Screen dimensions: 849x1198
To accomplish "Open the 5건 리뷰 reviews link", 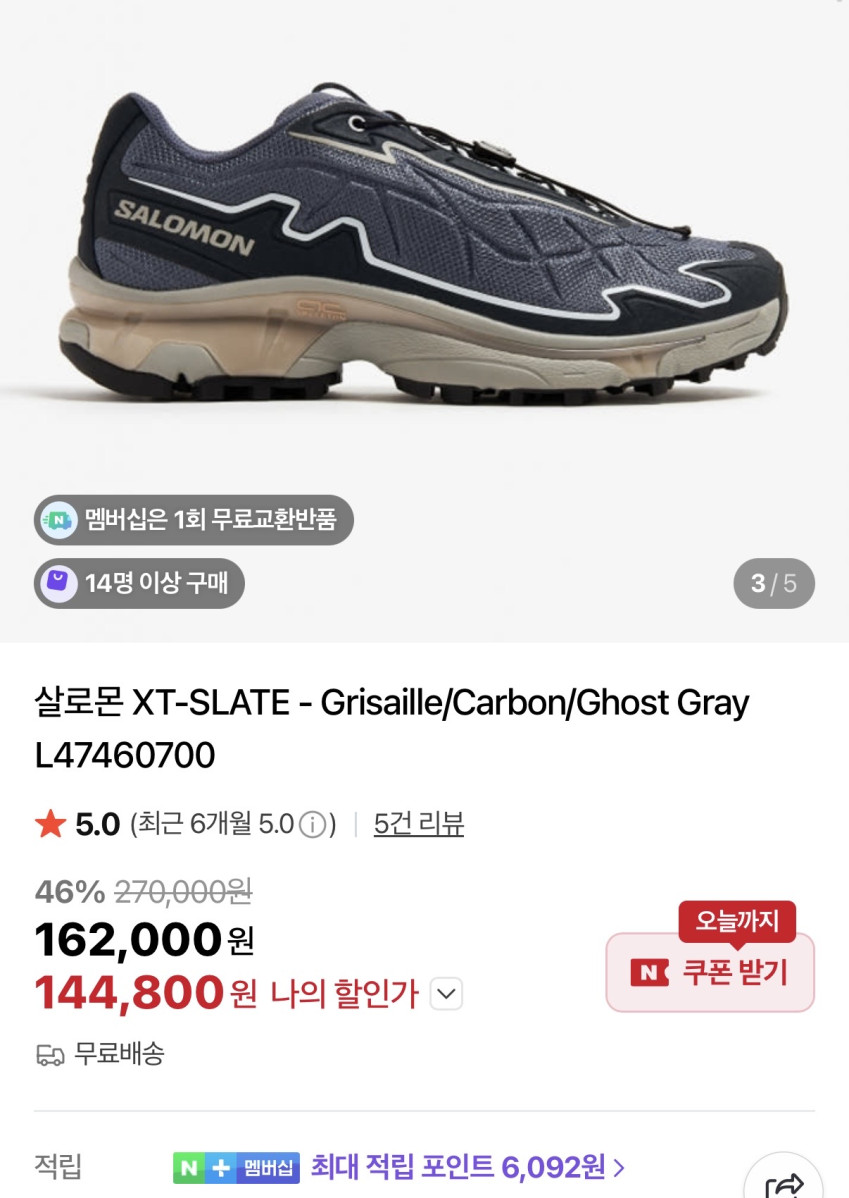I will click(418, 824).
